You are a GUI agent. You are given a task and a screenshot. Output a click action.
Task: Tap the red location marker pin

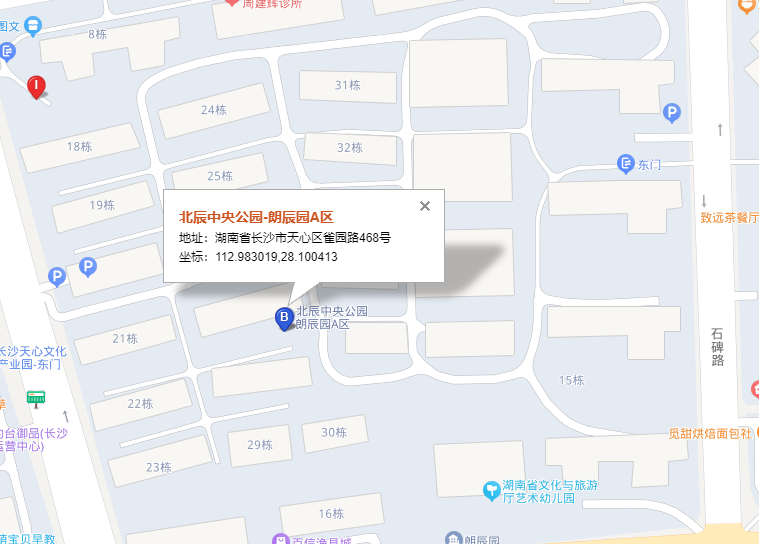(37, 87)
